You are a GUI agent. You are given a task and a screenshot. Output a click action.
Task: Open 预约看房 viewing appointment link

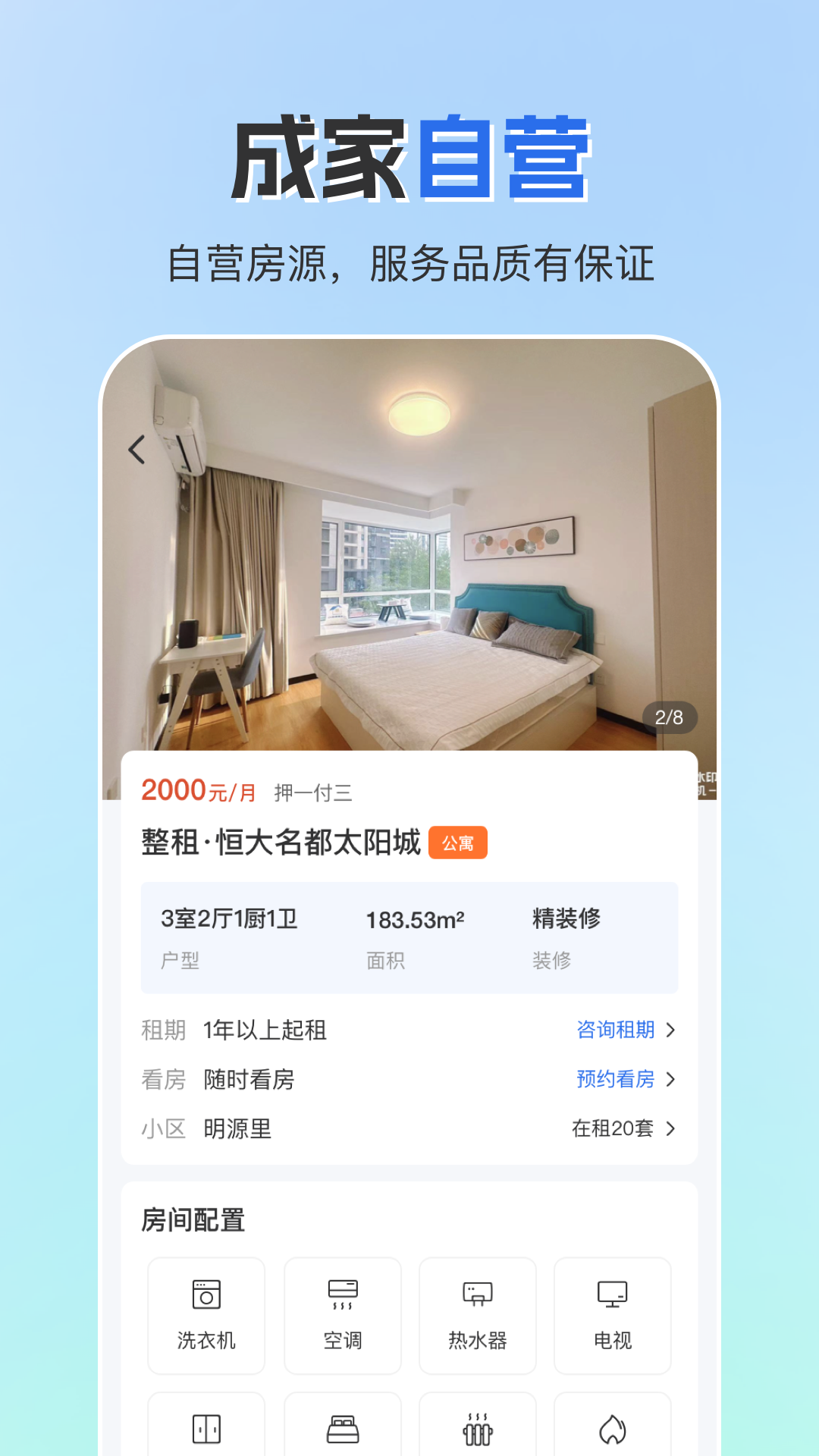[x=614, y=1080]
